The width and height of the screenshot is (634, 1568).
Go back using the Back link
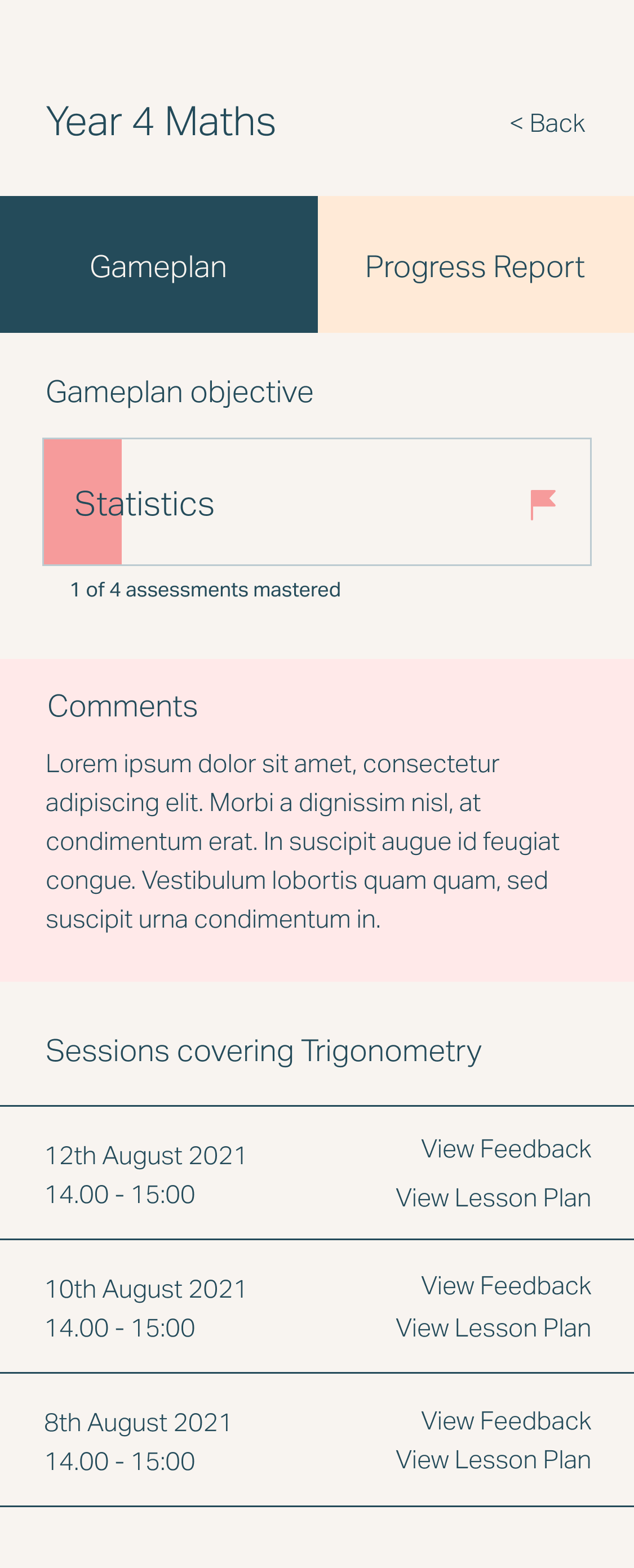(547, 123)
